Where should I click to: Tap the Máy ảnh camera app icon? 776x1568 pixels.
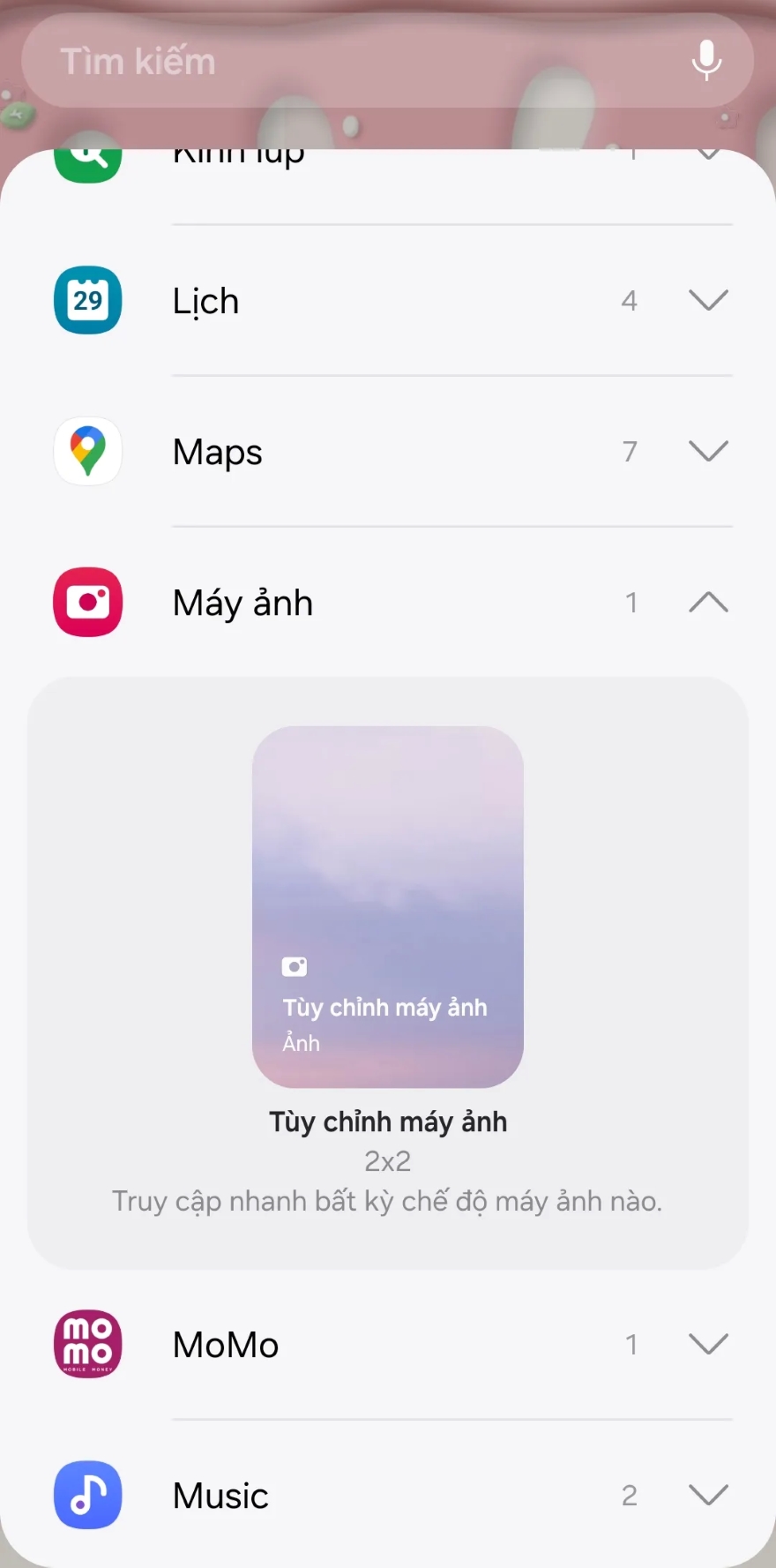pos(87,603)
